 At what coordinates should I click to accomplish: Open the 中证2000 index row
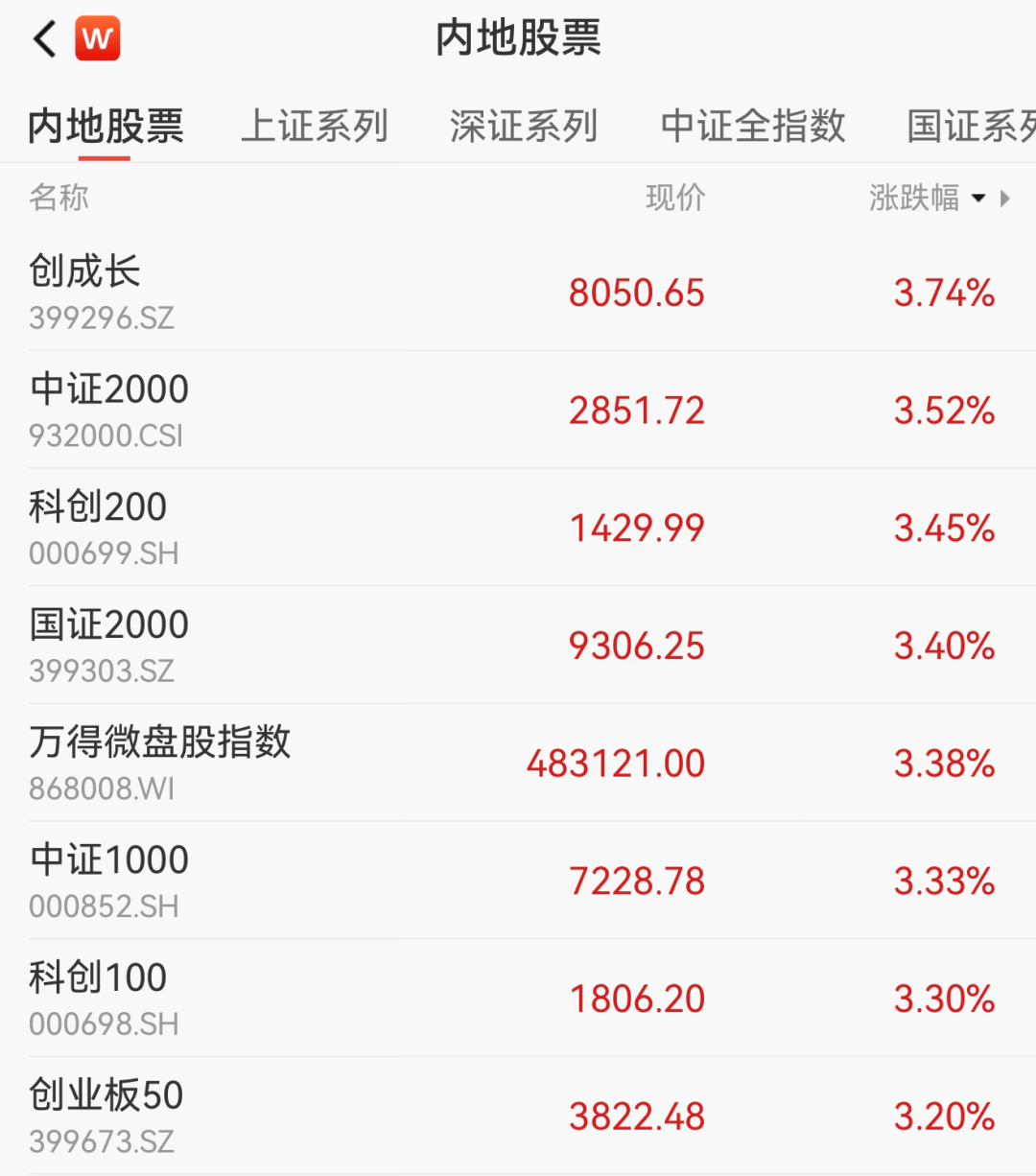click(518, 411)
